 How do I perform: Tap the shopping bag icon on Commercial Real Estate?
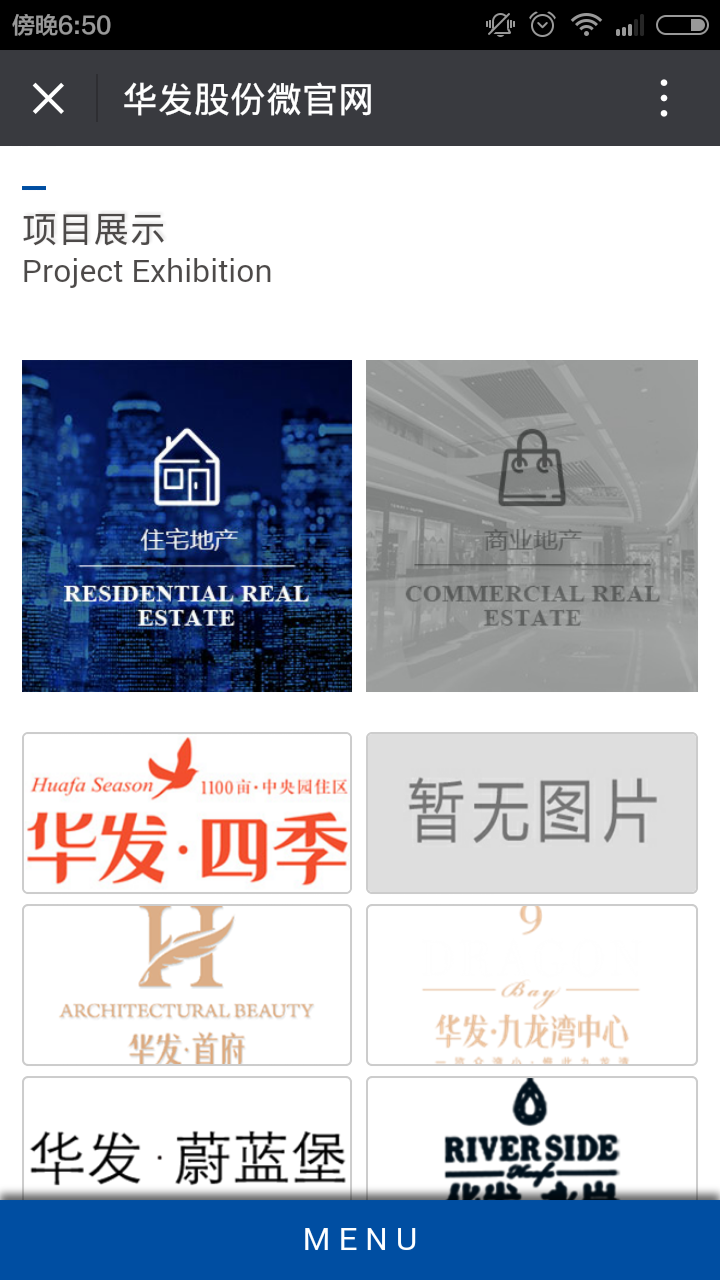[531, 466]
